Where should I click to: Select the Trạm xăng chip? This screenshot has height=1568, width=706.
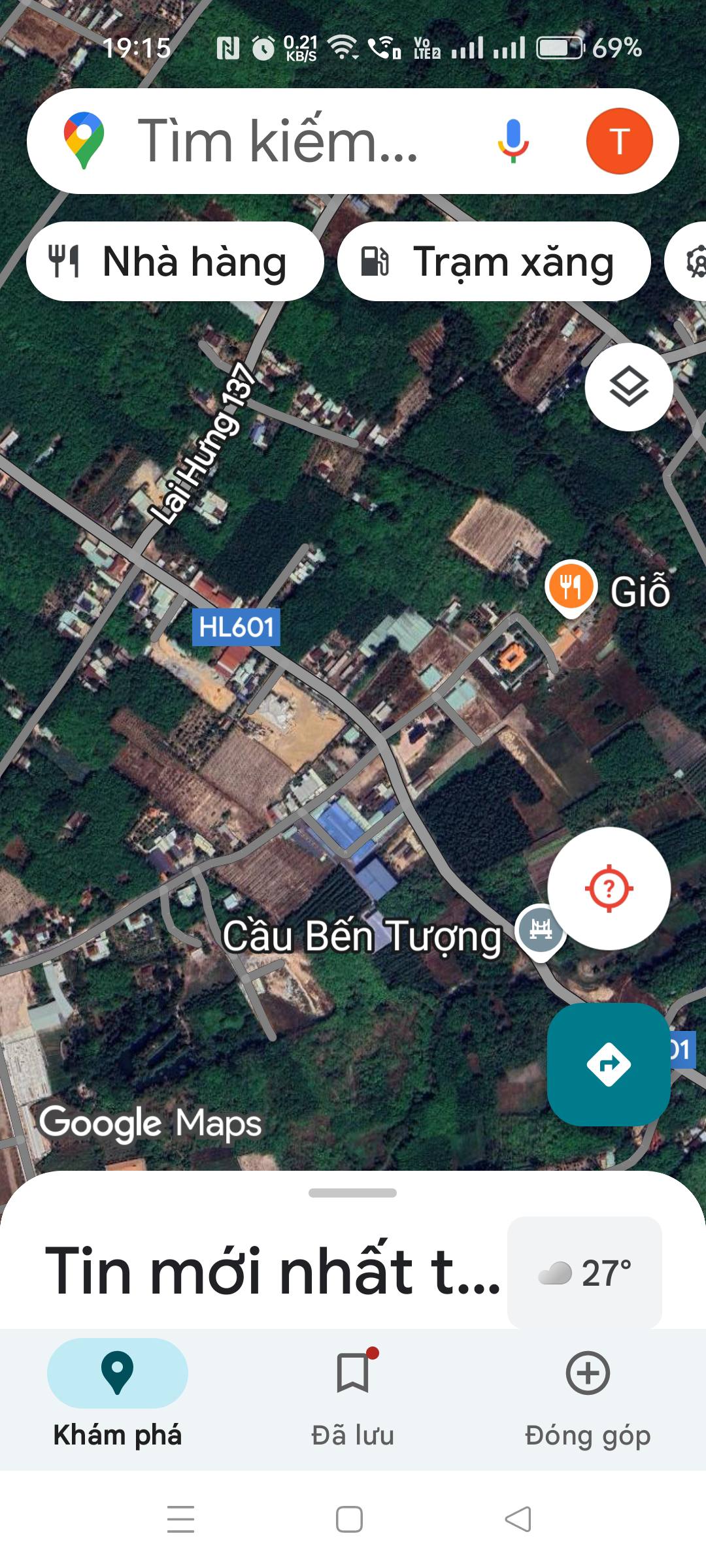pos(494,261)
